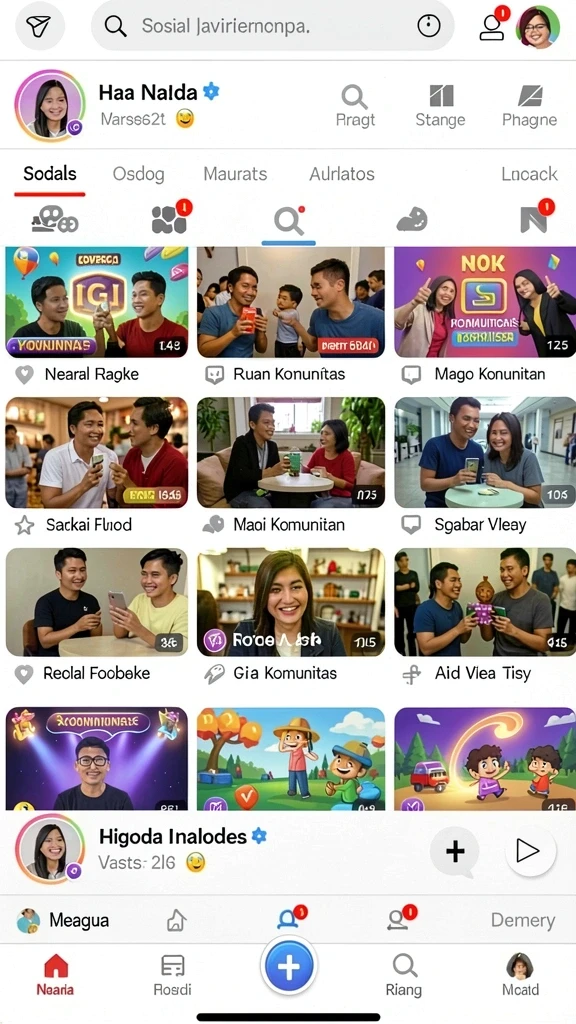Tap the plus button beside Higoda Inalodes

[x=455, y=851]
